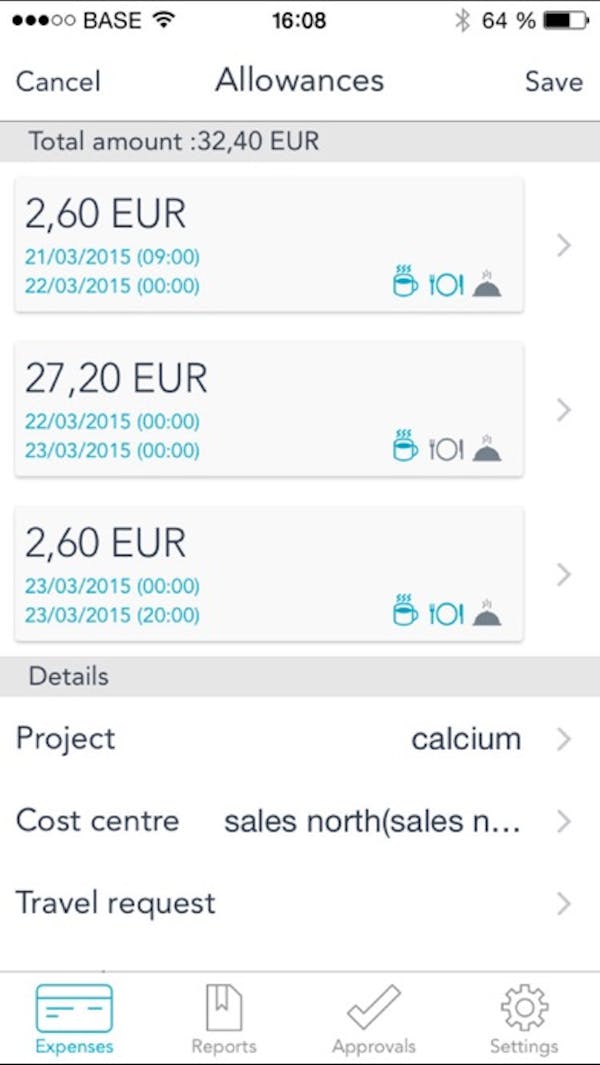The height and width of the screenshot is (1065, 600).
Task: Open the 27,20 EUR allowance card
Action: pos(269,409)
